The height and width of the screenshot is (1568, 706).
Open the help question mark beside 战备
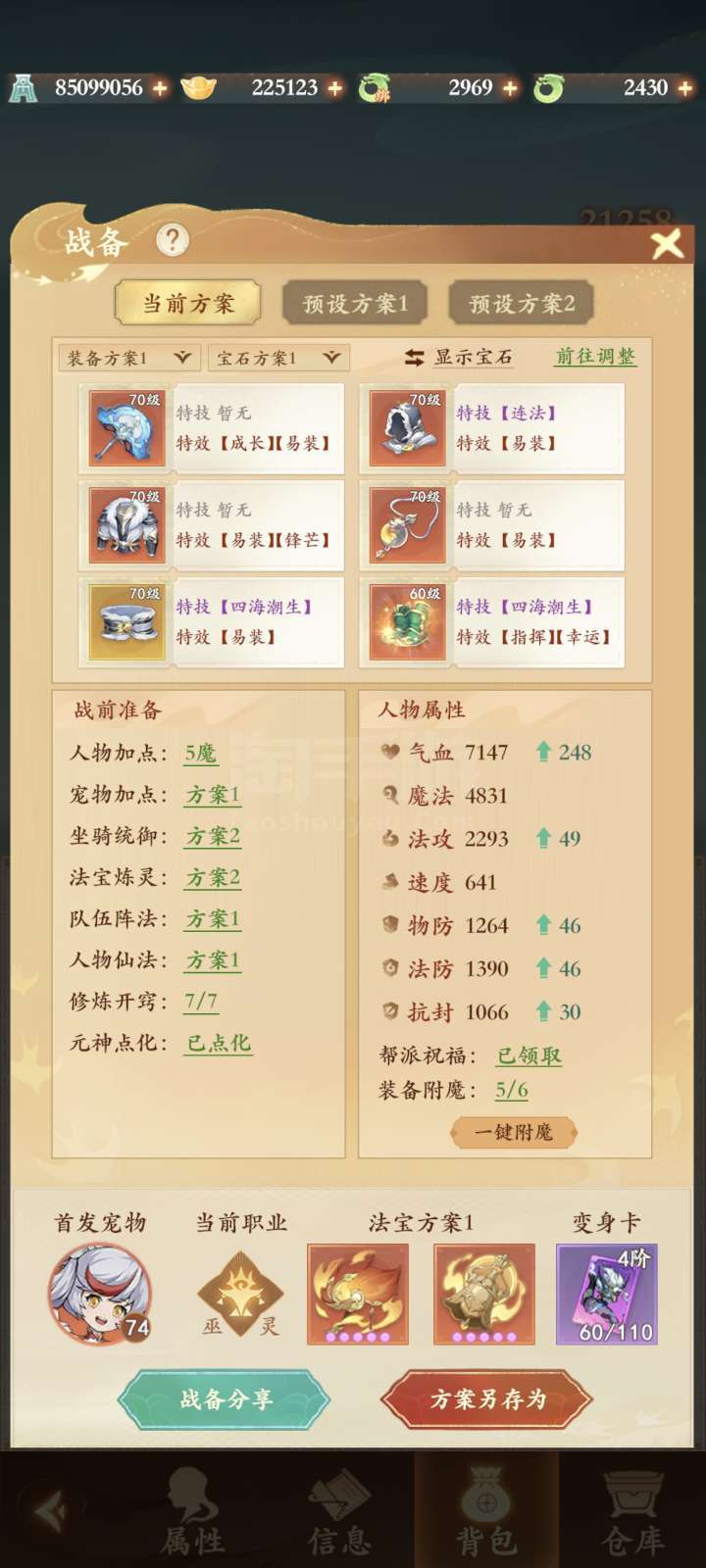pos(173,240)
